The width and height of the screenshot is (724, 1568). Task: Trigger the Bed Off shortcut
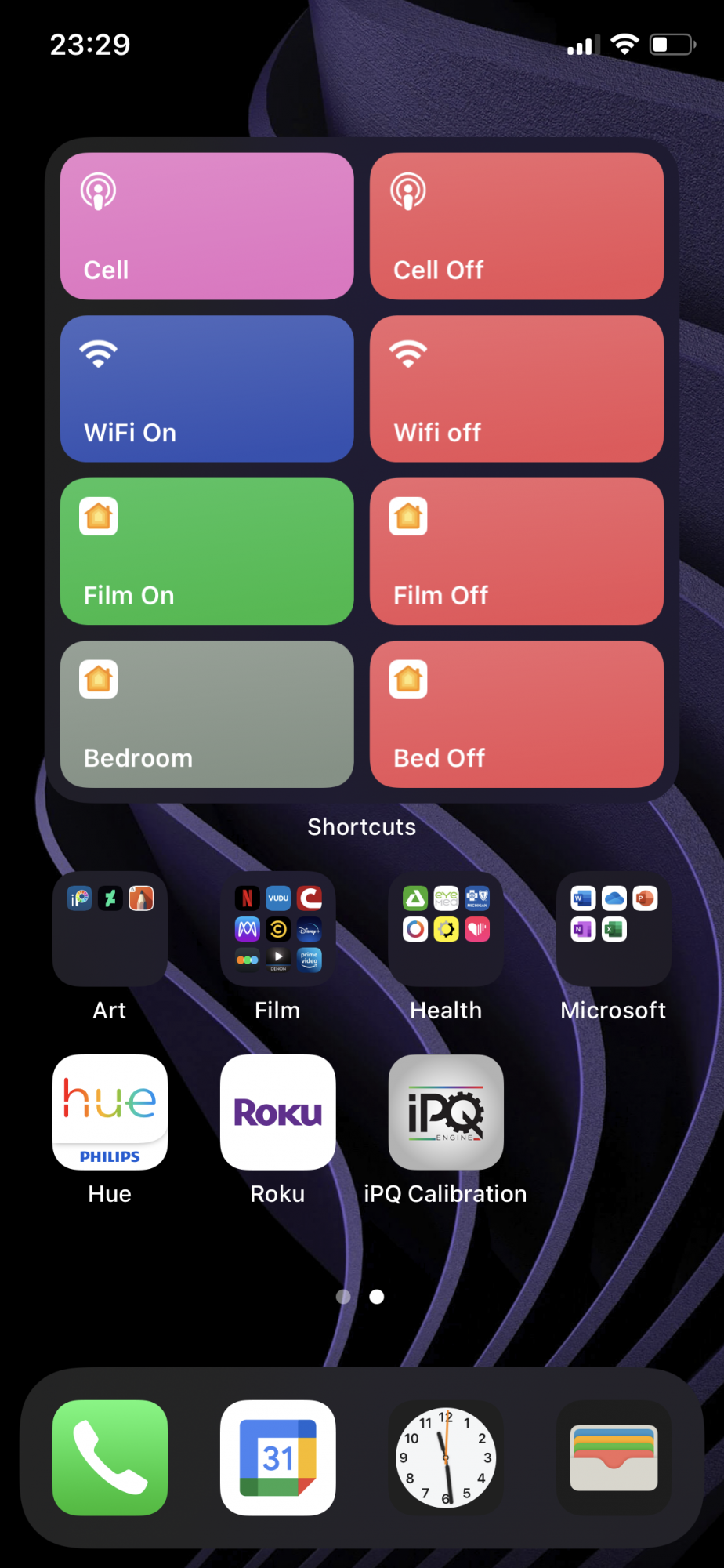pyautogui.click(x=516, y=714)
